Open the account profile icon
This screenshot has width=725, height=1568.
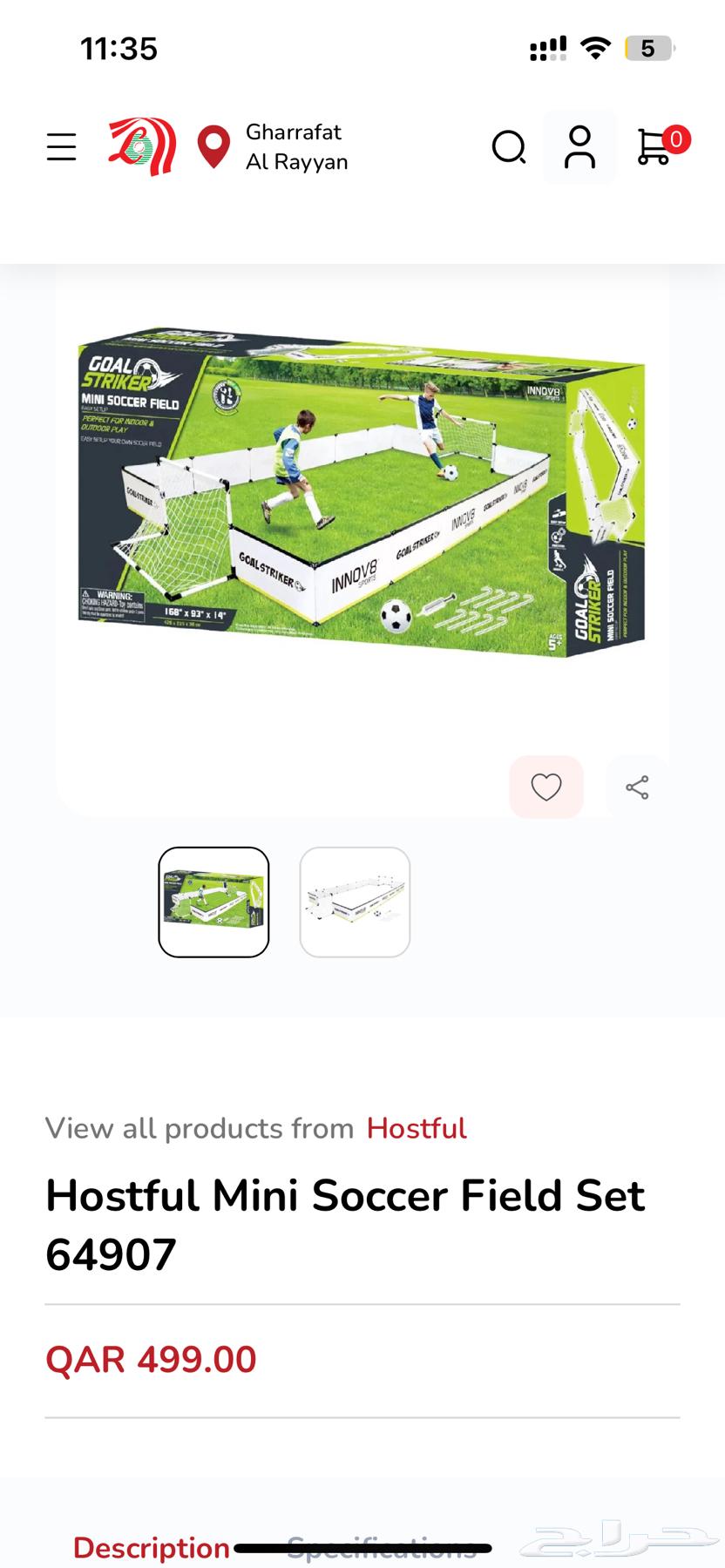tap(579, 147)
